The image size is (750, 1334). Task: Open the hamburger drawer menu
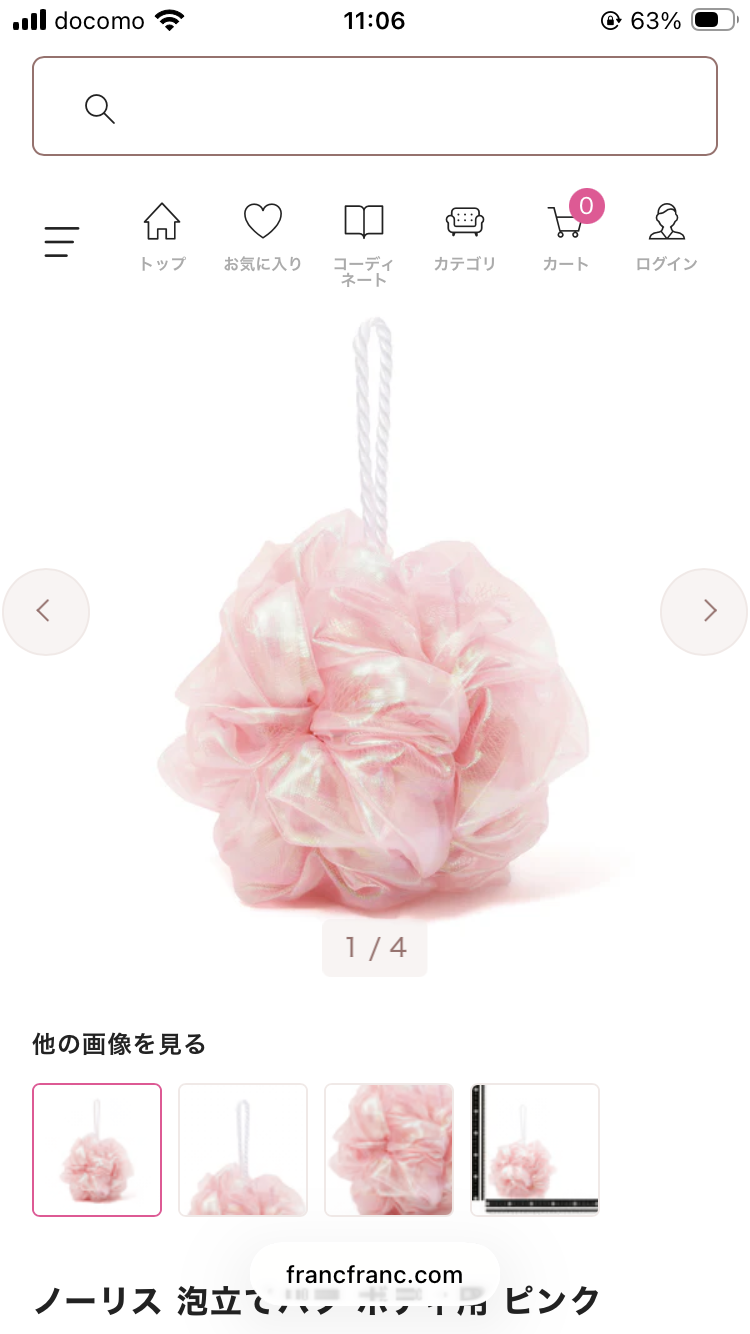[61, 241]
